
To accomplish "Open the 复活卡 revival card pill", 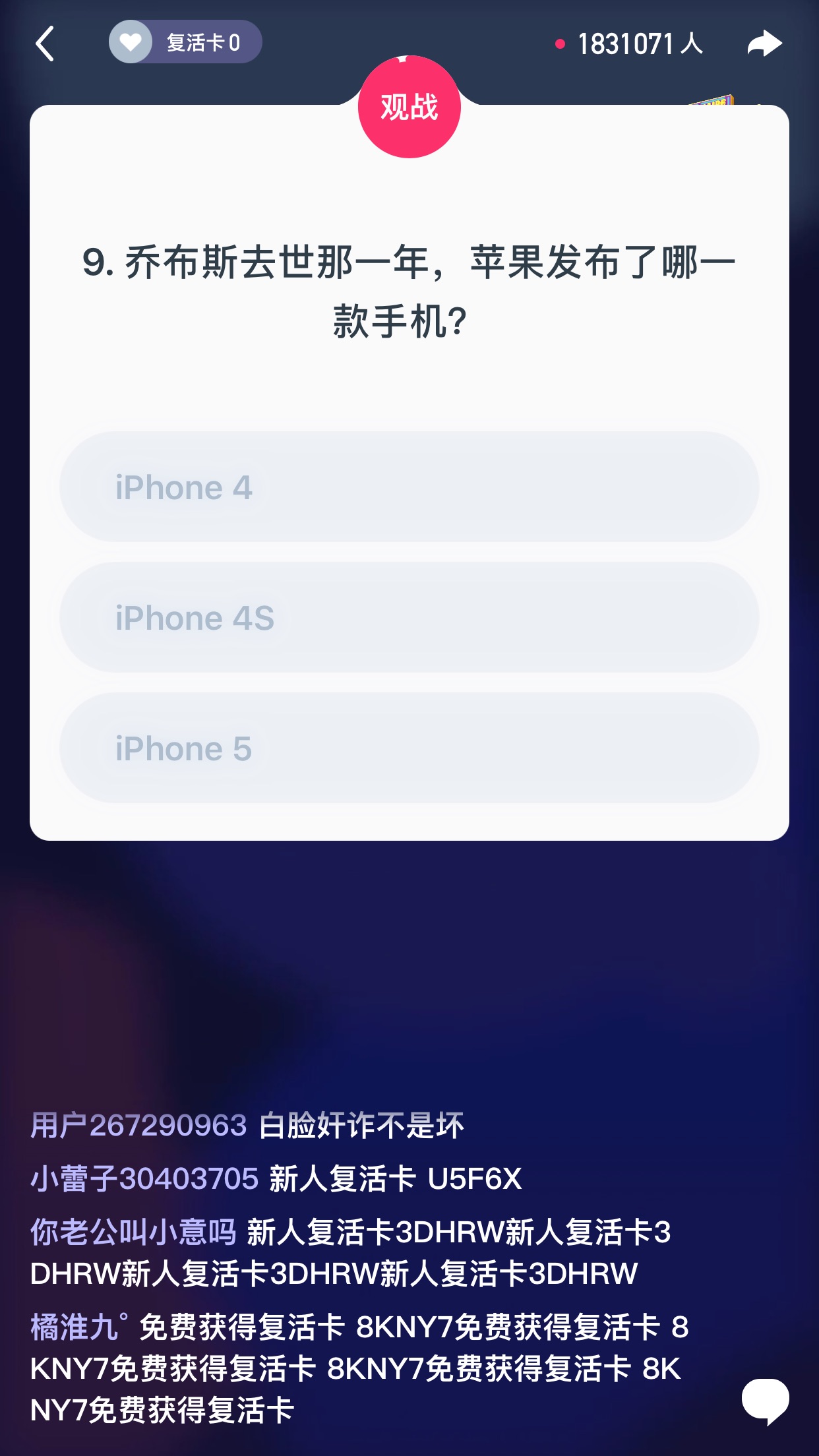I will (185, 42).
